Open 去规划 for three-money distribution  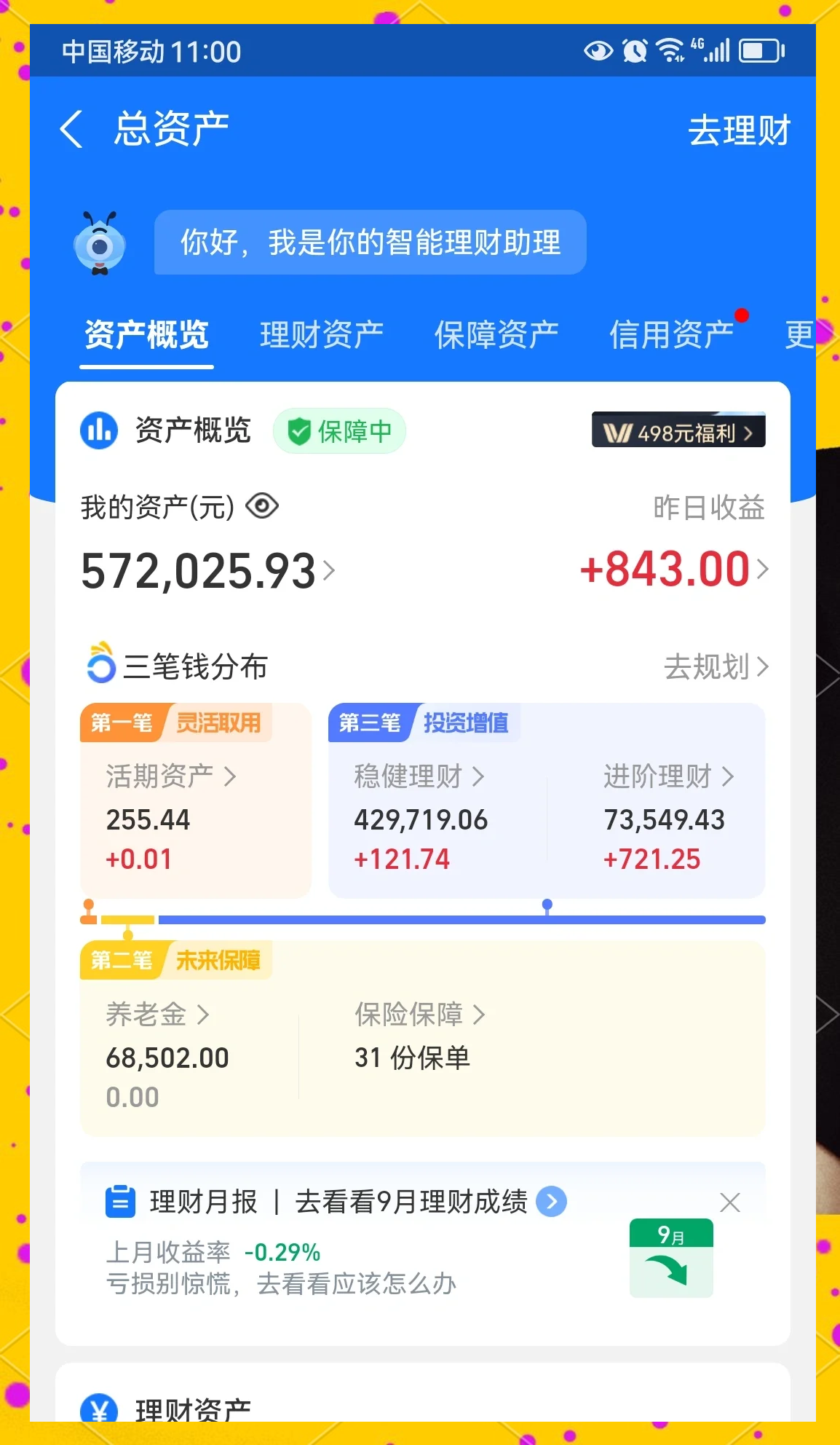click(716, 666)
